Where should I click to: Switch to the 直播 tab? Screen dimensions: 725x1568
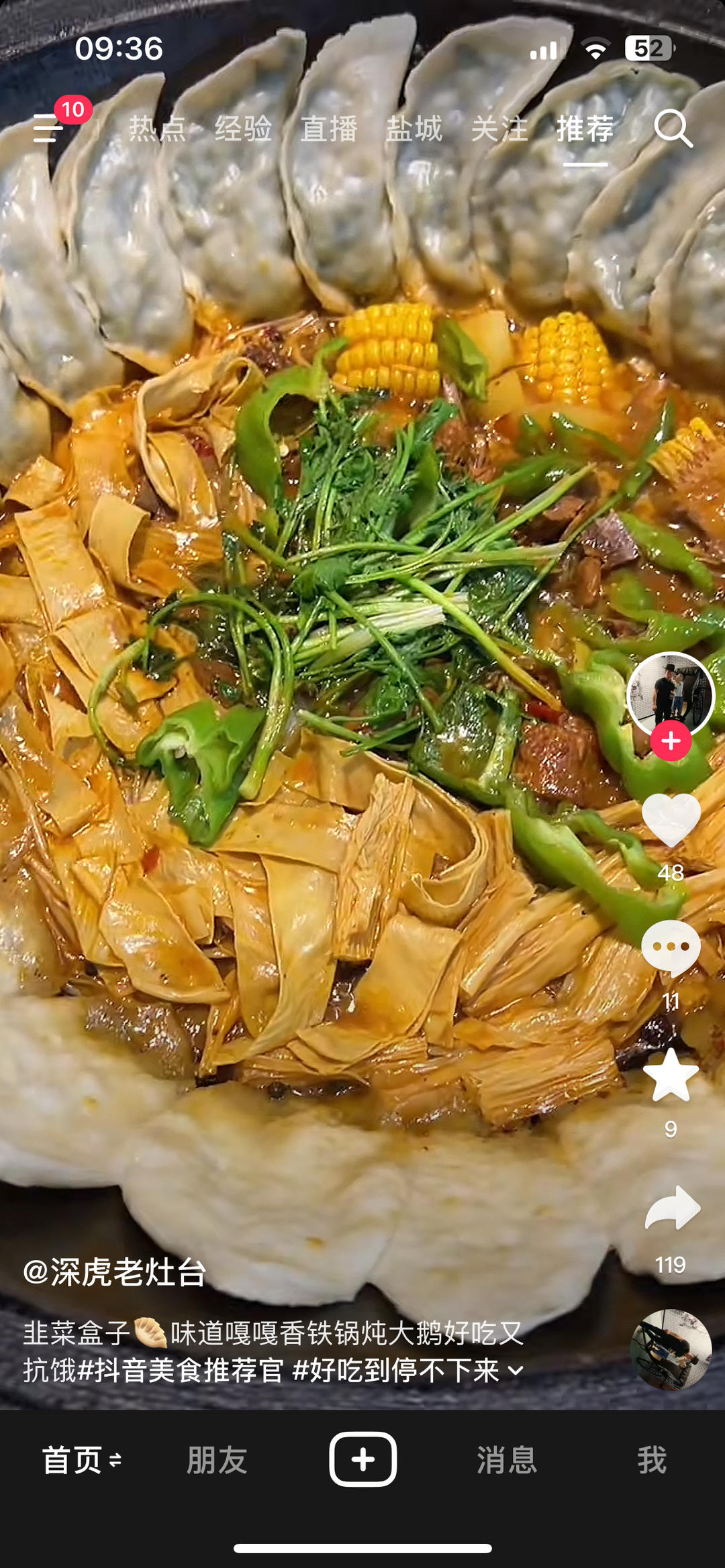pos(328,128)
